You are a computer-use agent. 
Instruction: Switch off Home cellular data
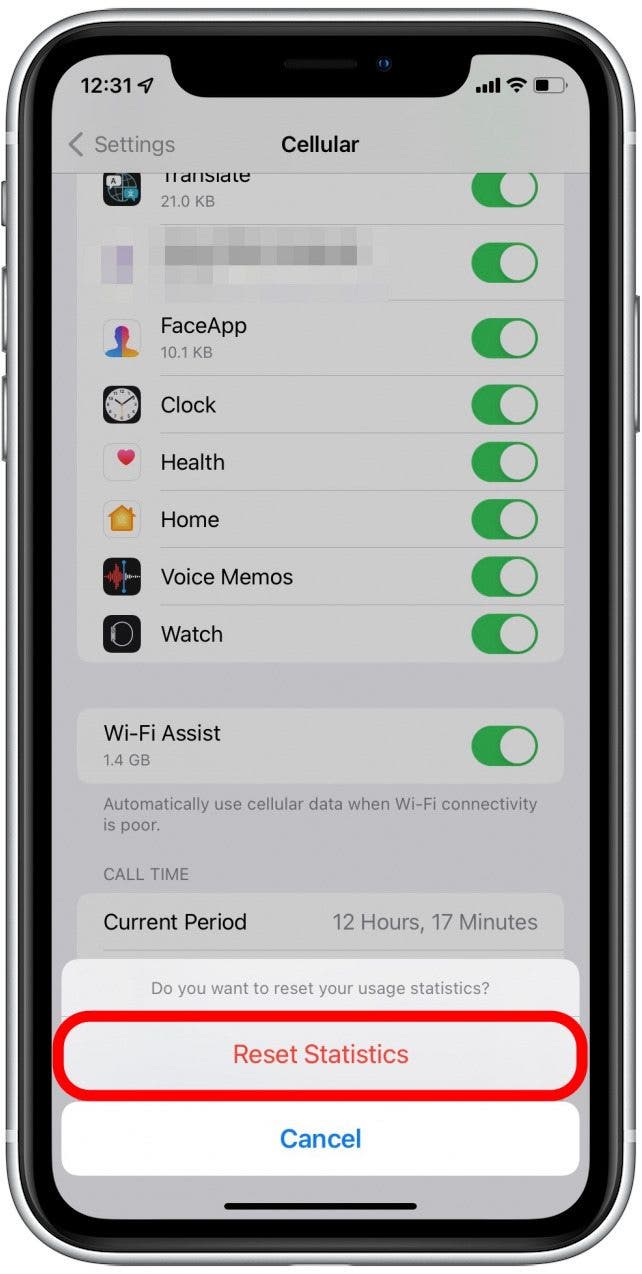click(x=504, y=519)
